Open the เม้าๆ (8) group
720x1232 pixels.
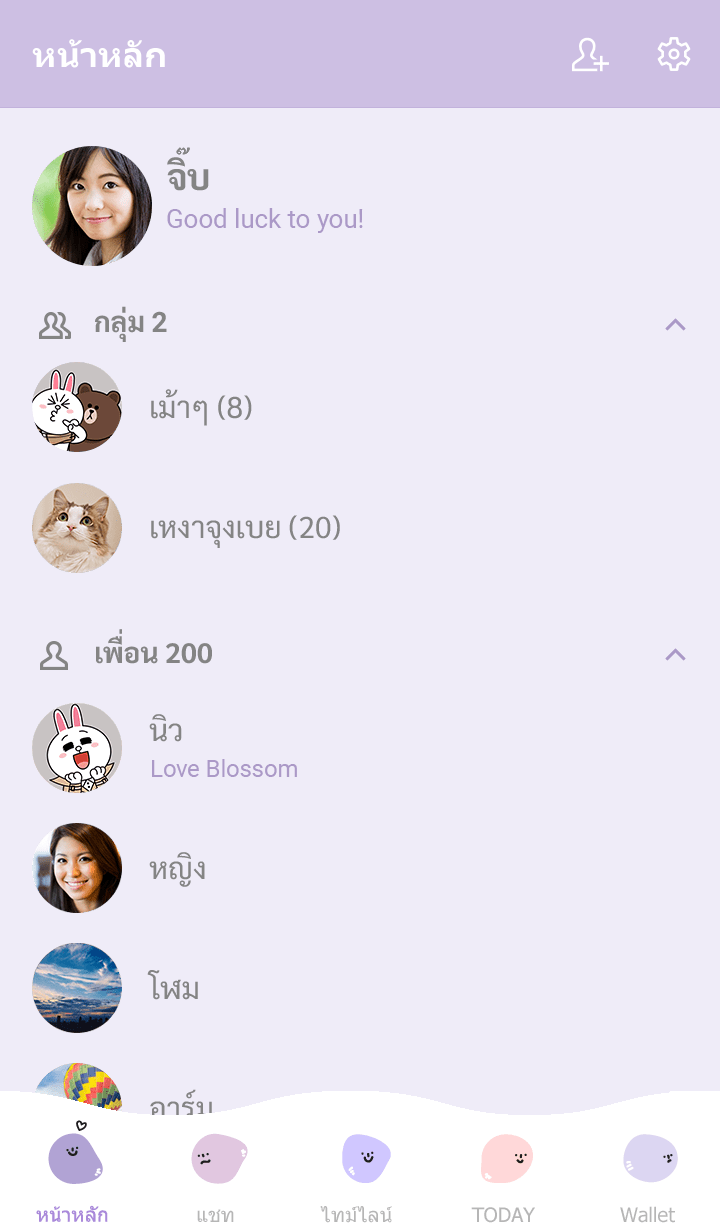click(200, 408)
